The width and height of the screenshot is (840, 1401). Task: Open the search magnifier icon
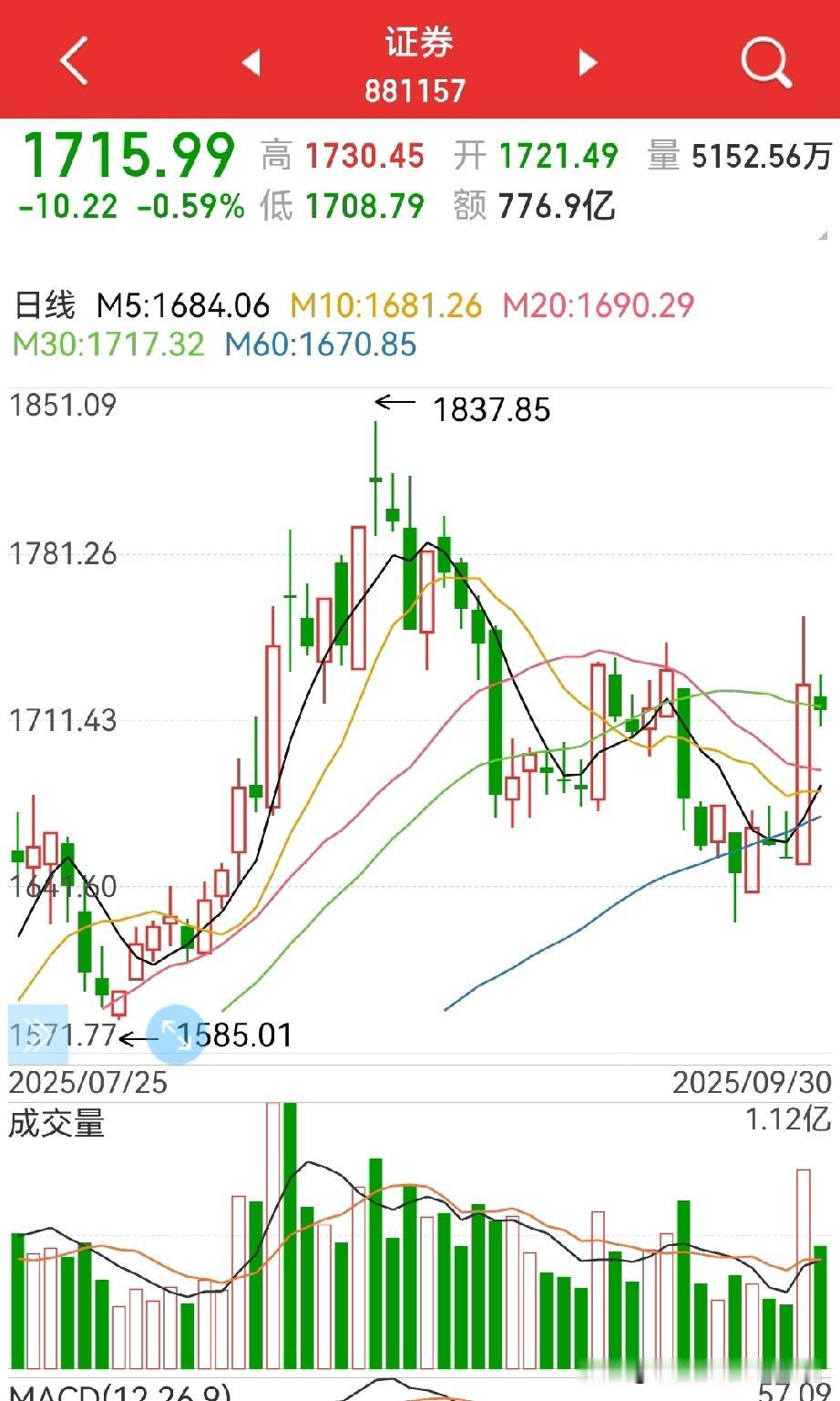[765, 62]
